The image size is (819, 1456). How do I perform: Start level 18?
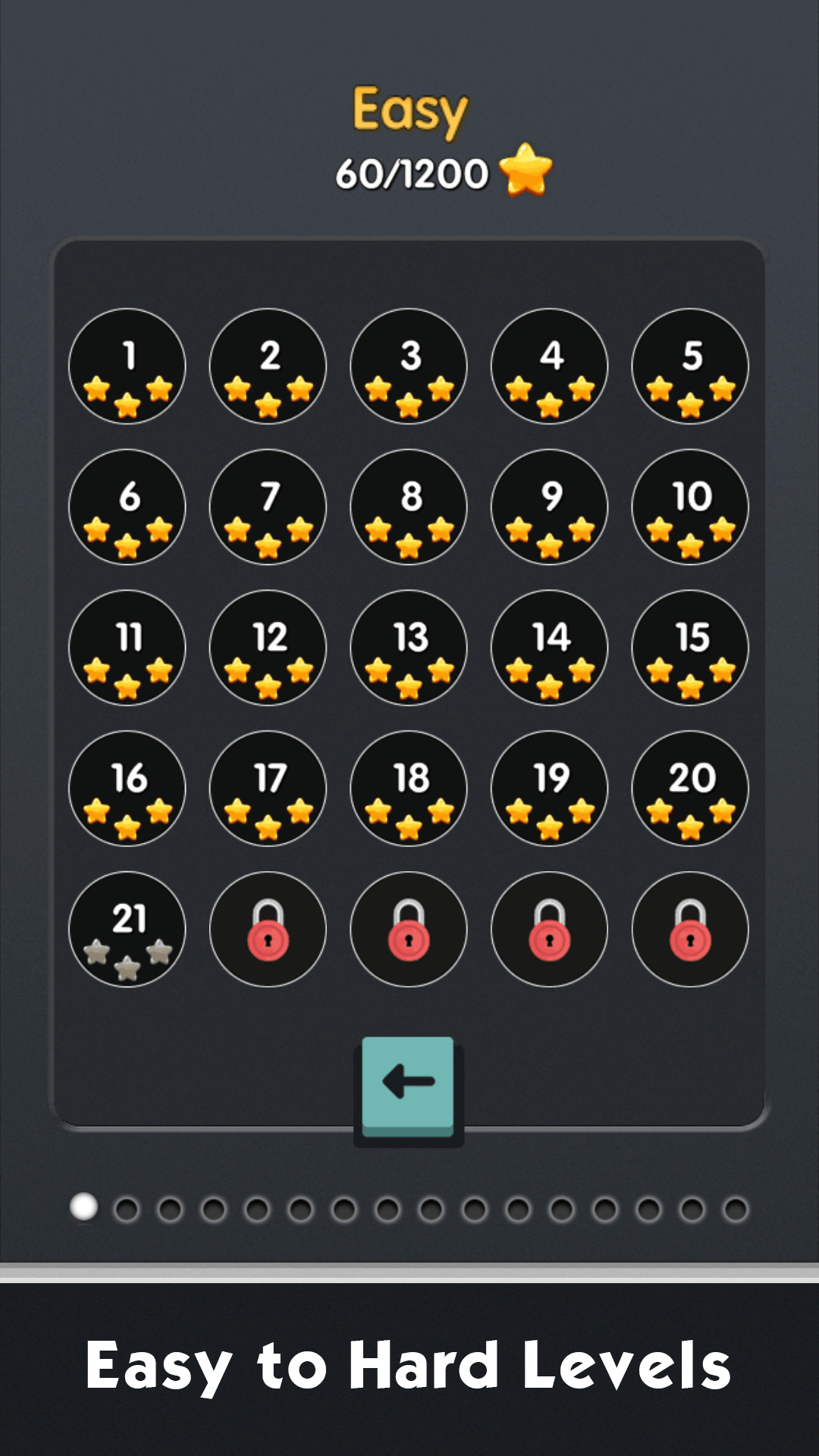point(409,789)
